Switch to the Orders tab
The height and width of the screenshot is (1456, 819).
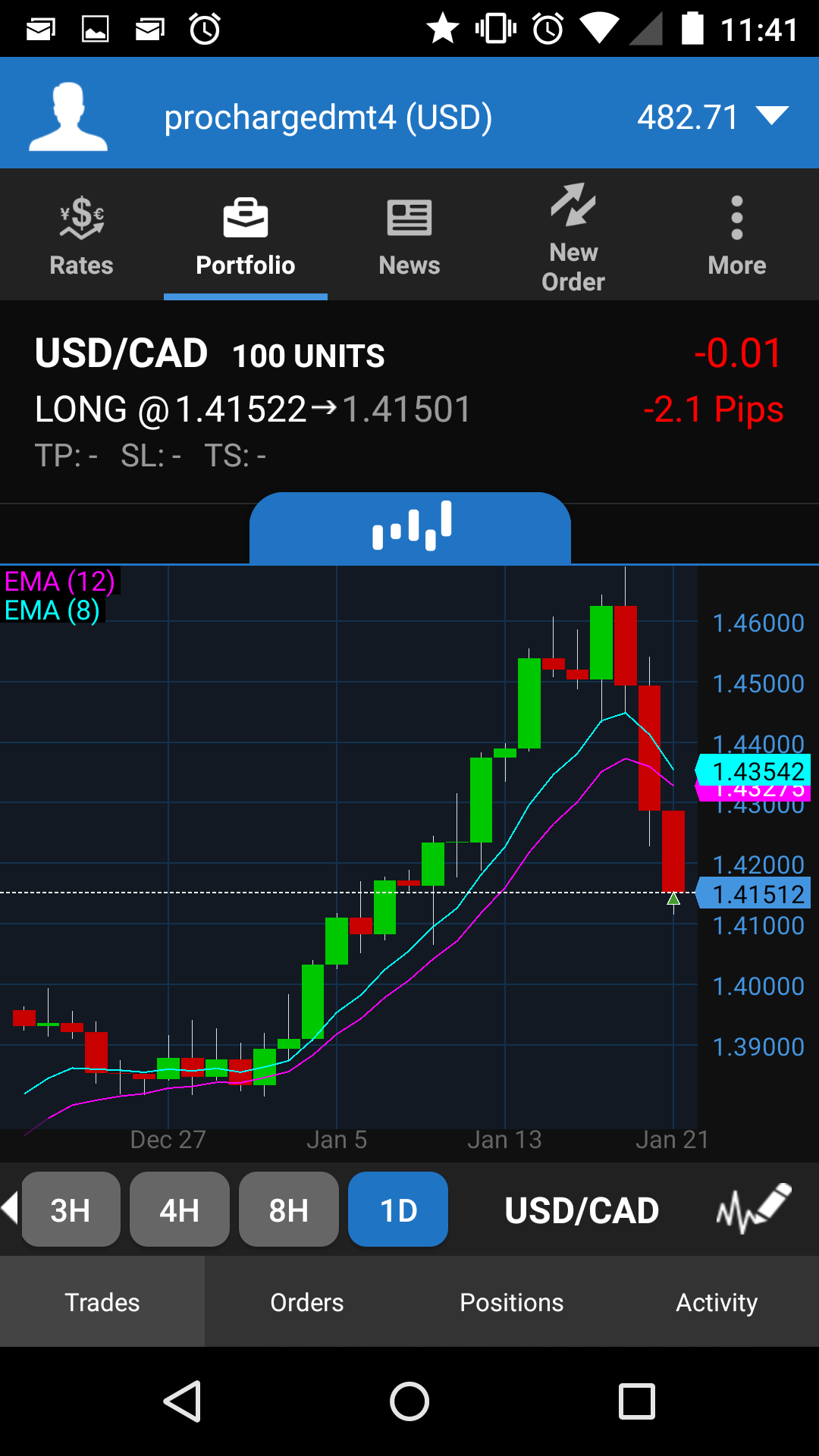[x=307, y=1302]
